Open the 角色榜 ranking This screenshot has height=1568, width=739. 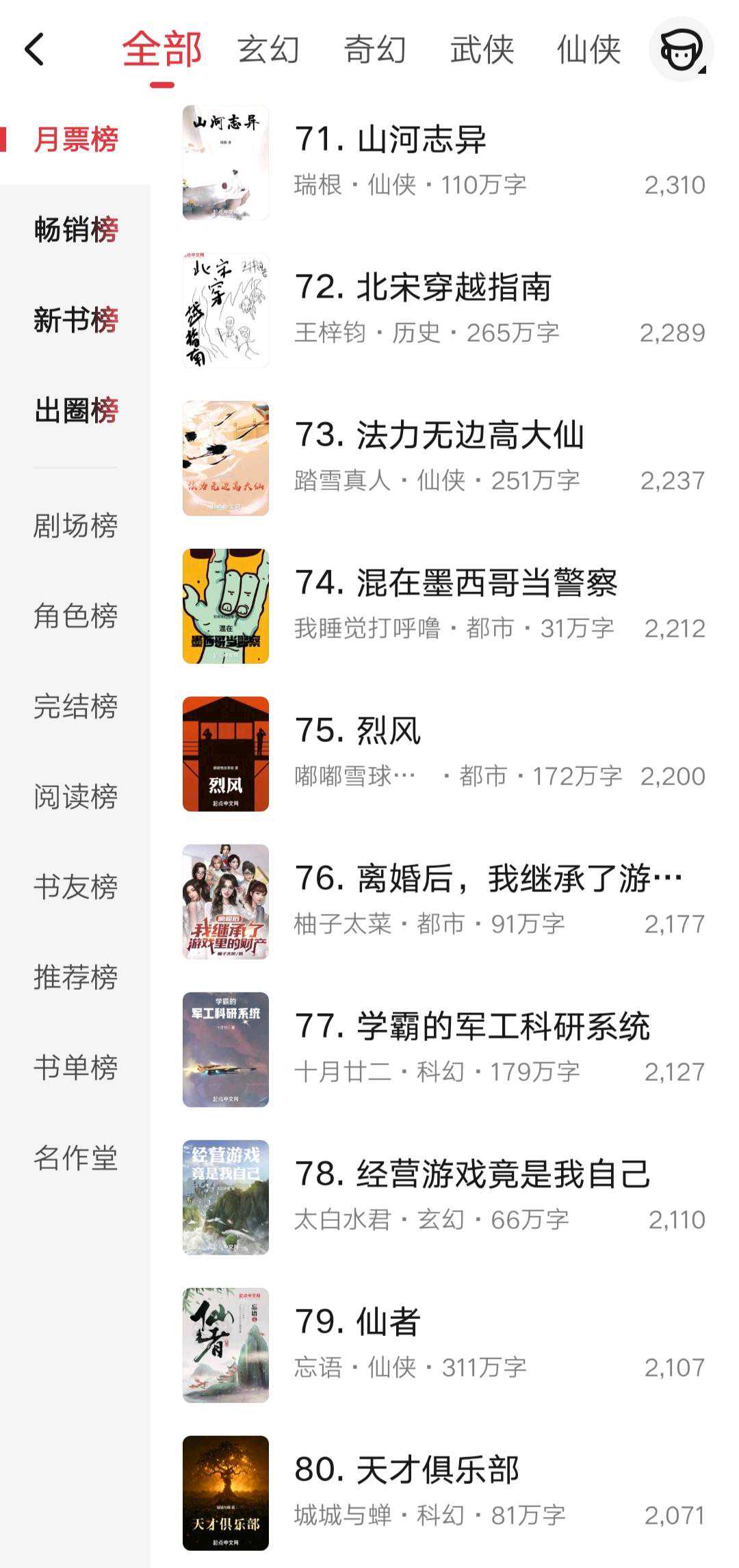(x=76, y=616)
